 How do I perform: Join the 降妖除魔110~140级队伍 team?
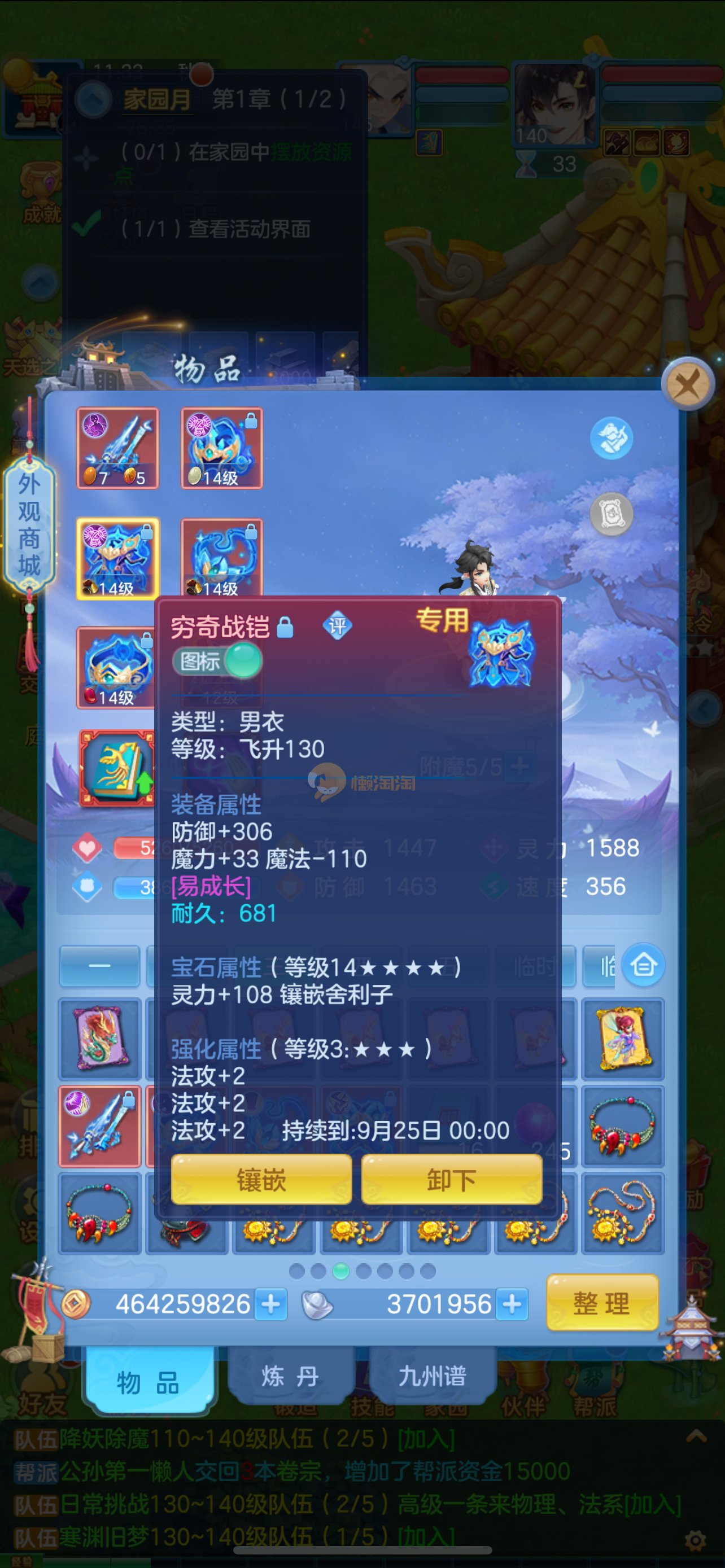[x=426, y=1439]
